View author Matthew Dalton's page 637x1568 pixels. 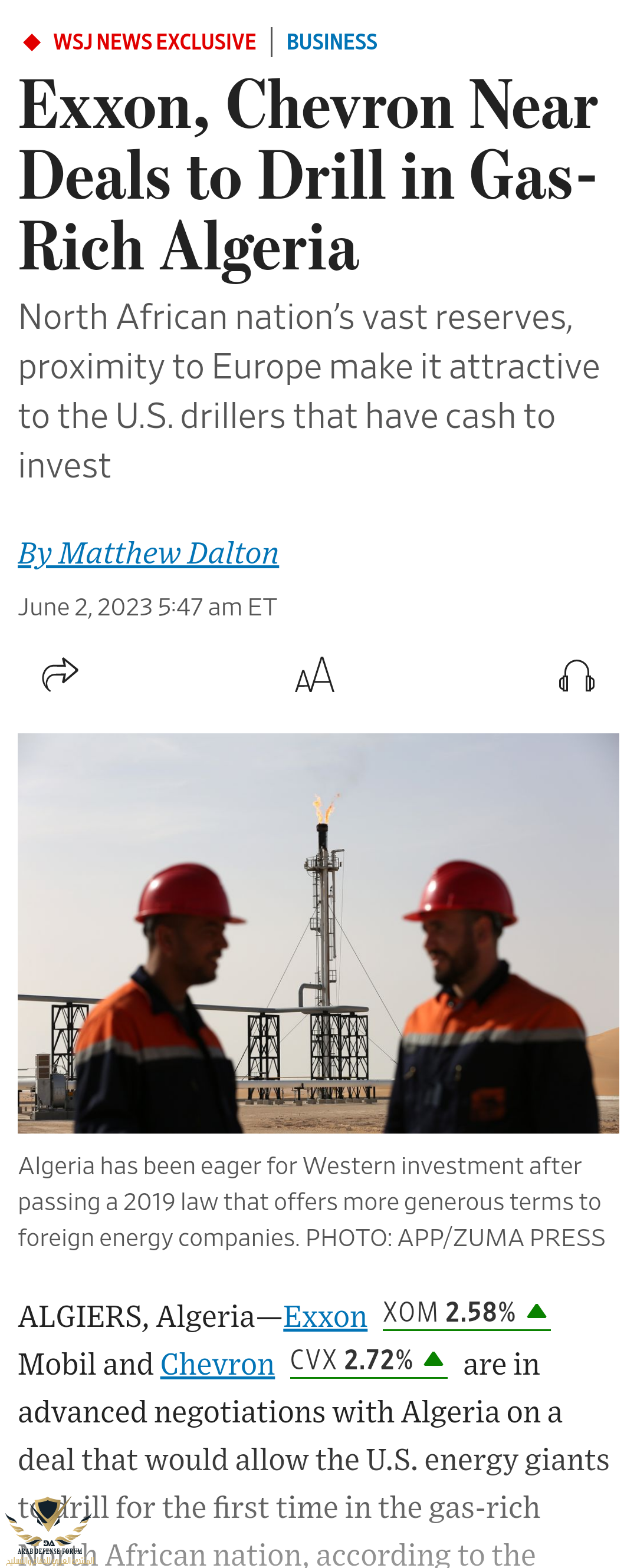149,553
